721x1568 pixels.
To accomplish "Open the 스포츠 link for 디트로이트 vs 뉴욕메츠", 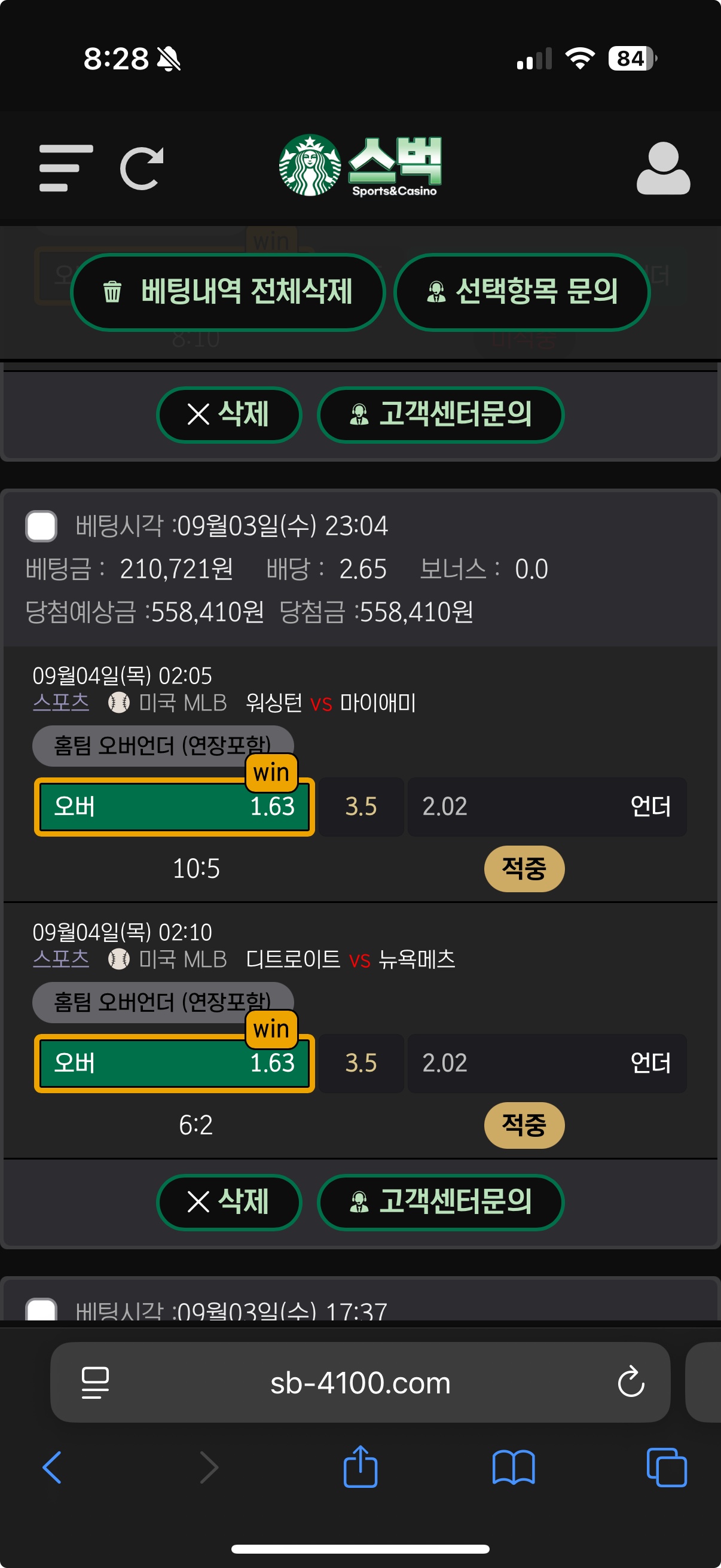I will [x=61, y=959].
